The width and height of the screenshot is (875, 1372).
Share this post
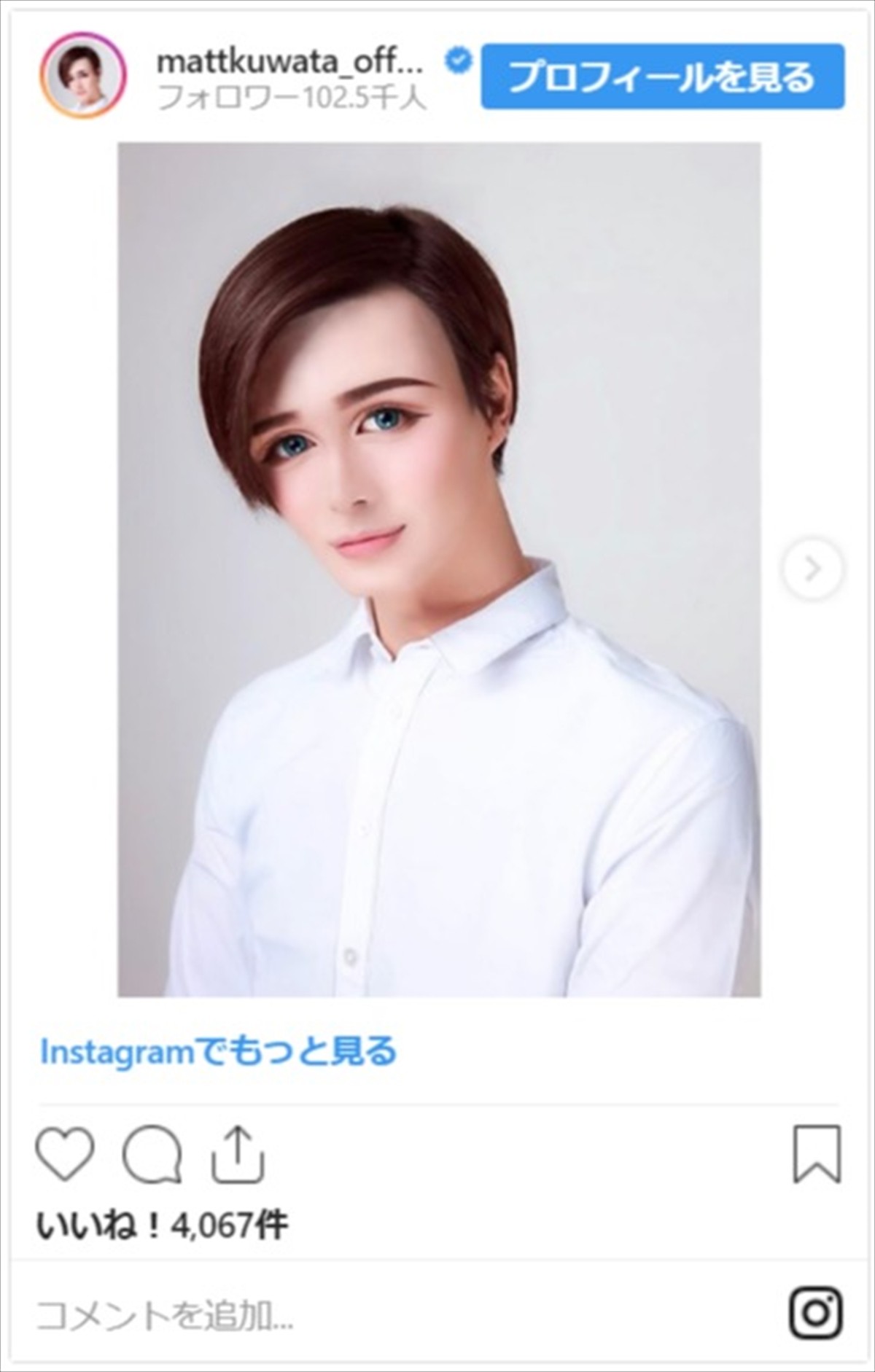(x=238, y=1154)
